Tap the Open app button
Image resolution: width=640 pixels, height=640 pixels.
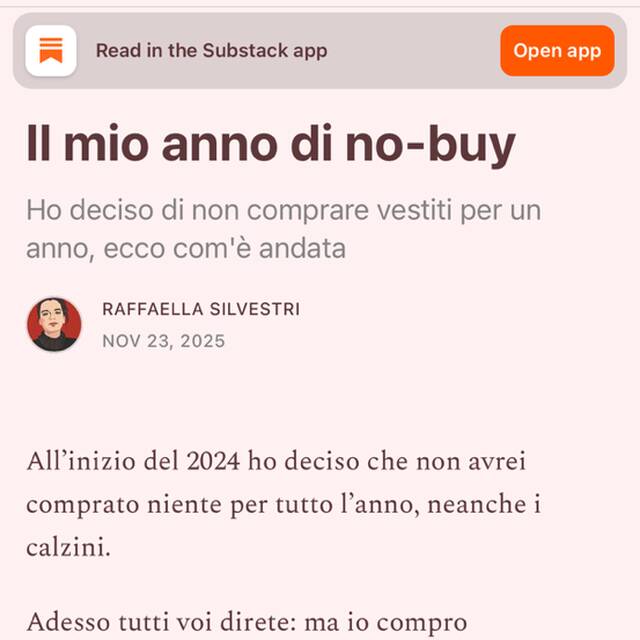557,51
